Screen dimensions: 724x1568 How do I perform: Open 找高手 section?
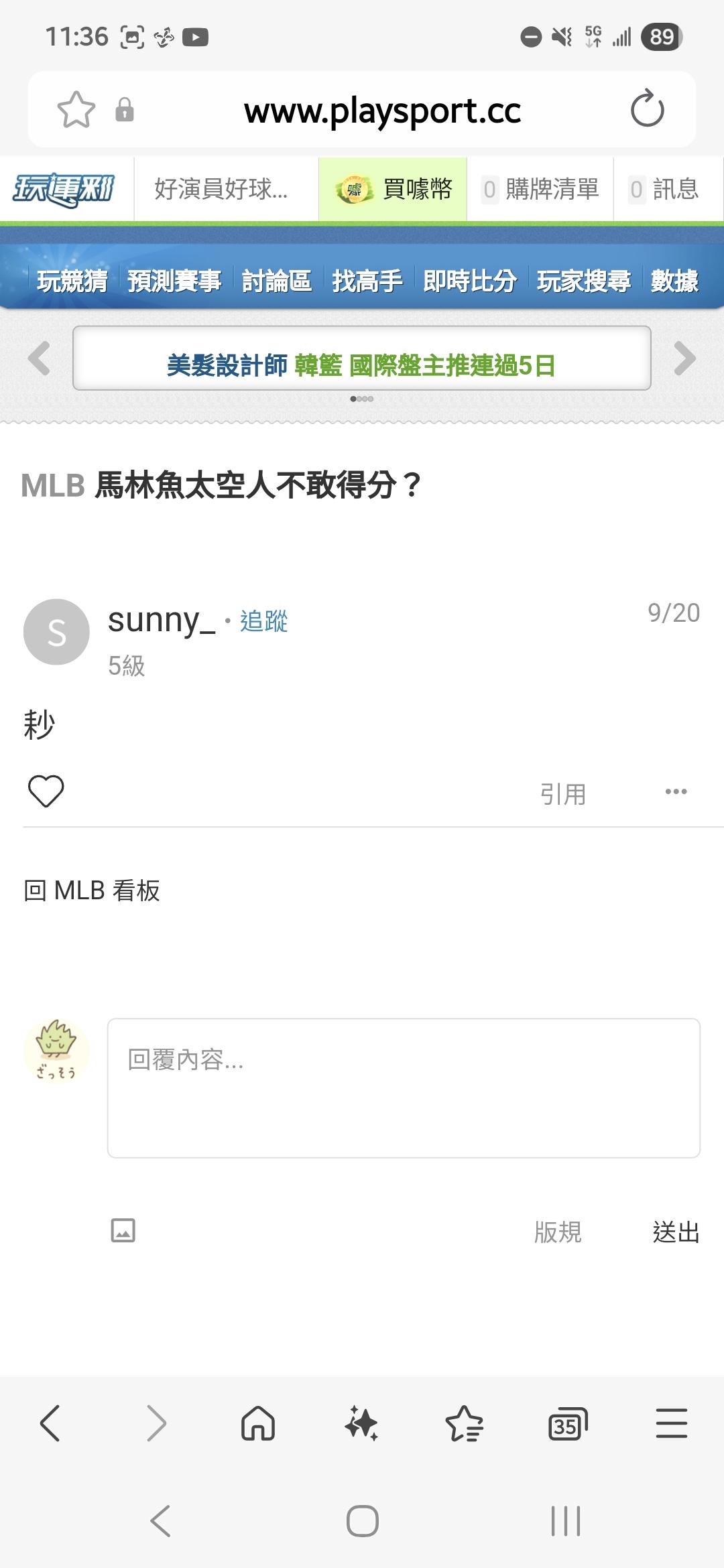click(x=367, y=281)
